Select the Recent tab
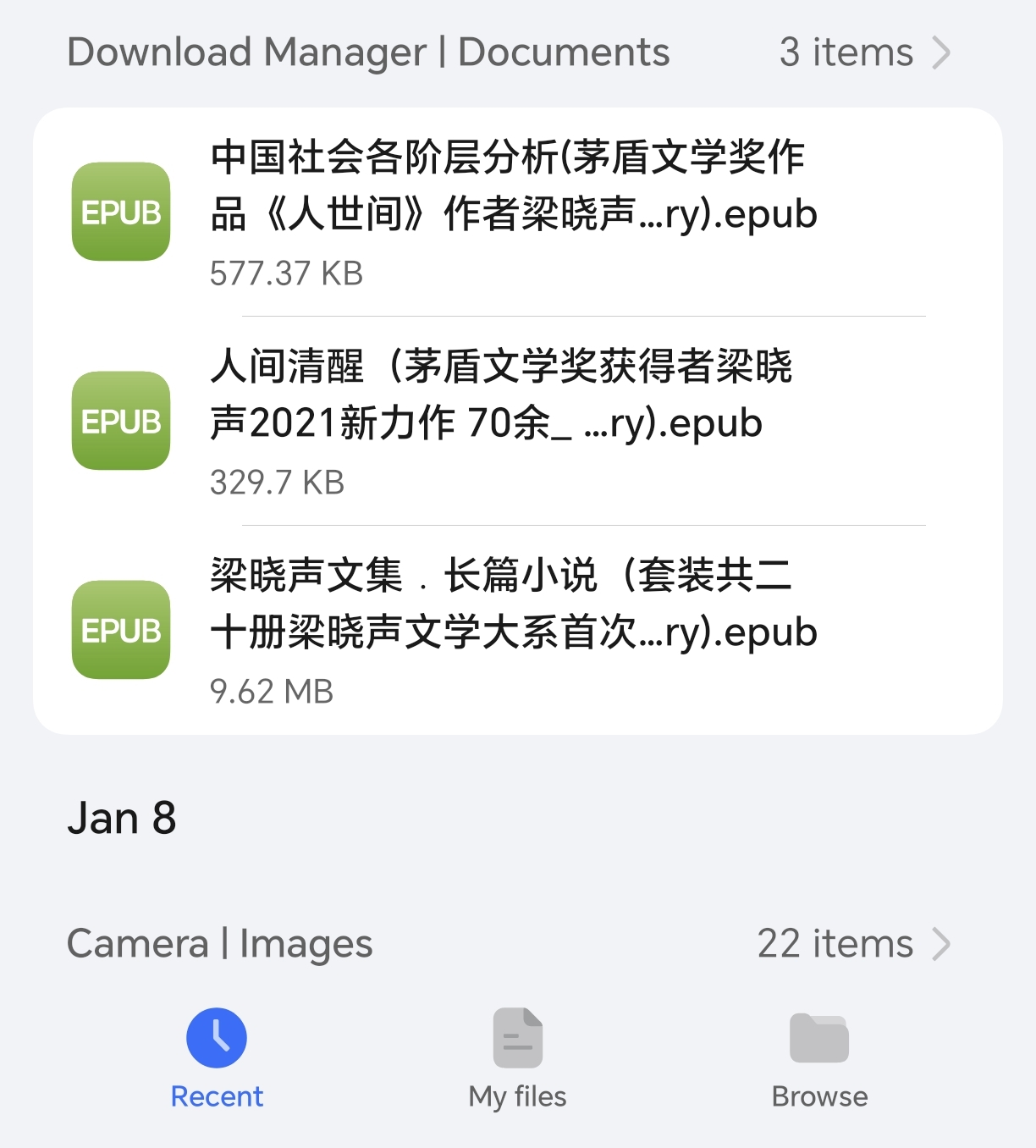 [217, 1058]
